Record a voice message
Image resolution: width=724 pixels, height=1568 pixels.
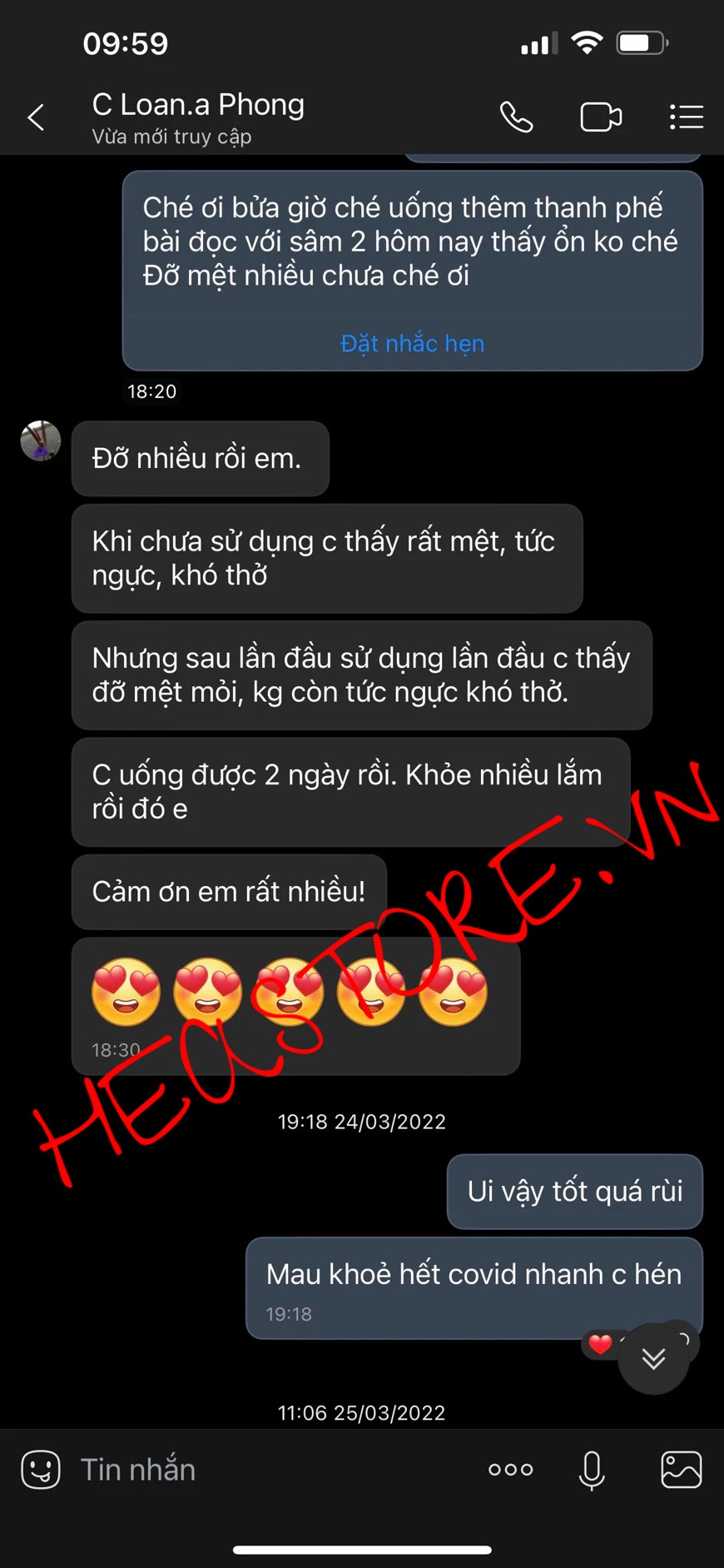(592, 1470)
